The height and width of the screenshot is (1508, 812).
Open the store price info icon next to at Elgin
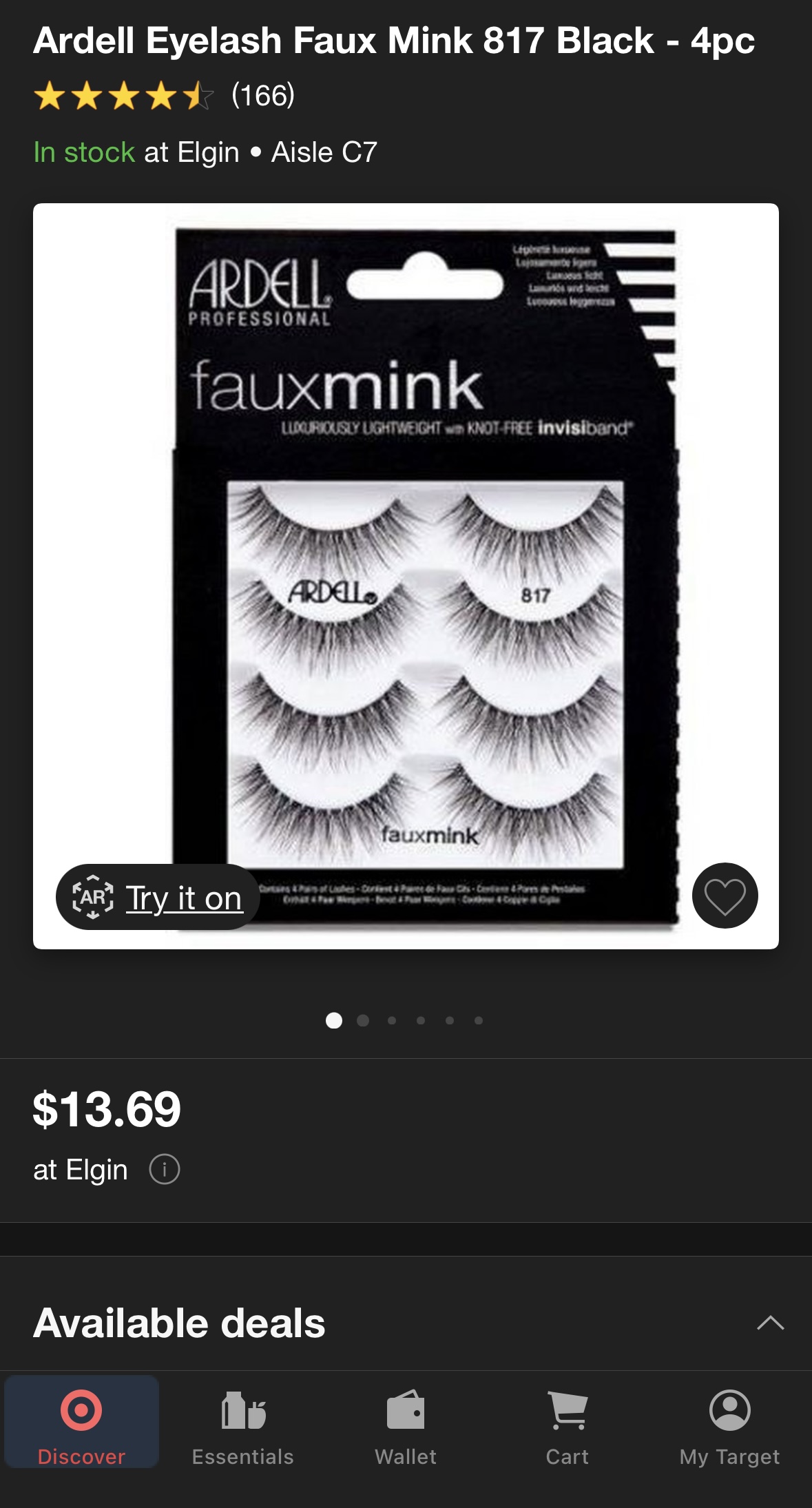click(165, 1169)
